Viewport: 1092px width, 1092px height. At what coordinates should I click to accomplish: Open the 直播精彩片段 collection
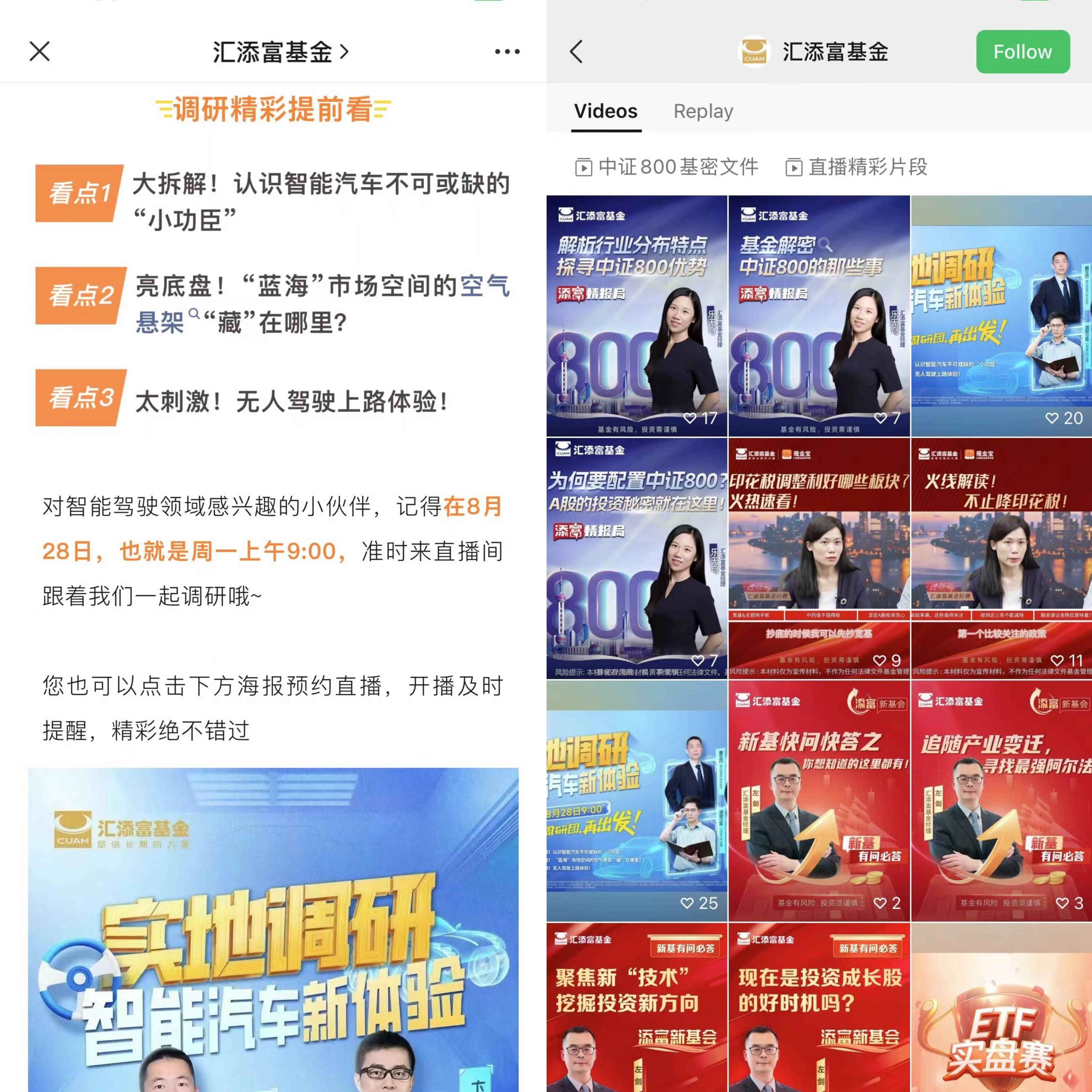(x=856, y=167)
